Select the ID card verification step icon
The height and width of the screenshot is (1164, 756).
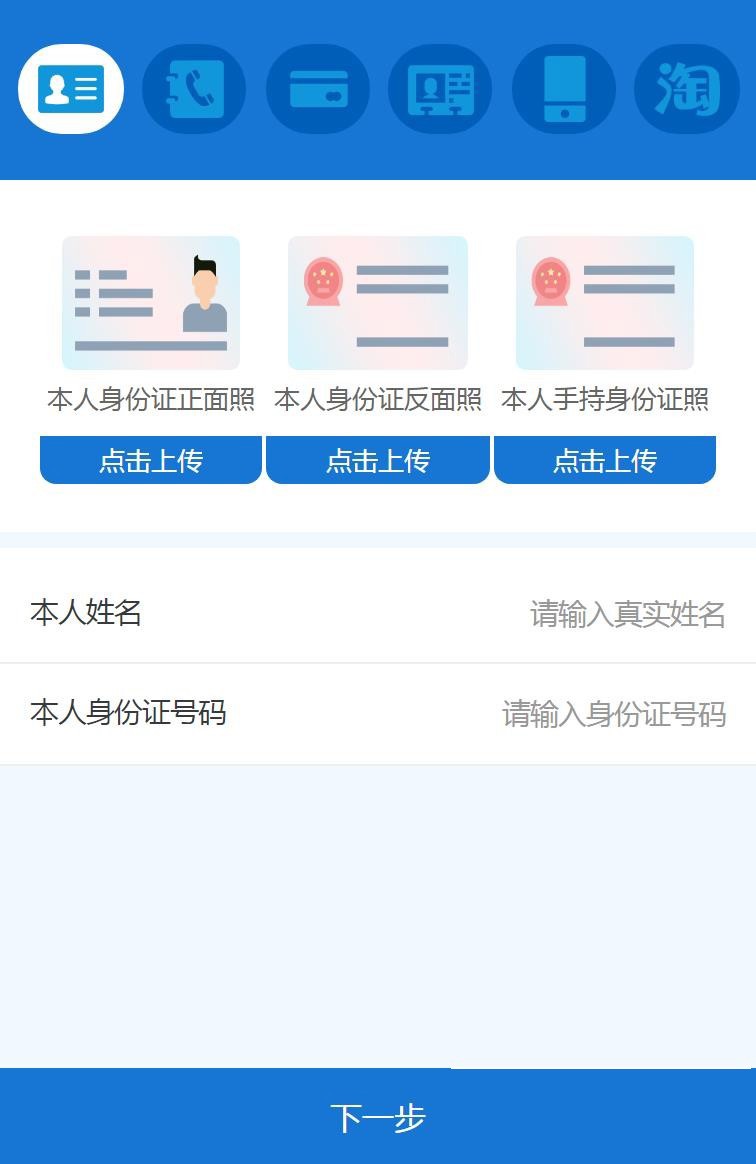click(x=70, y=89)
